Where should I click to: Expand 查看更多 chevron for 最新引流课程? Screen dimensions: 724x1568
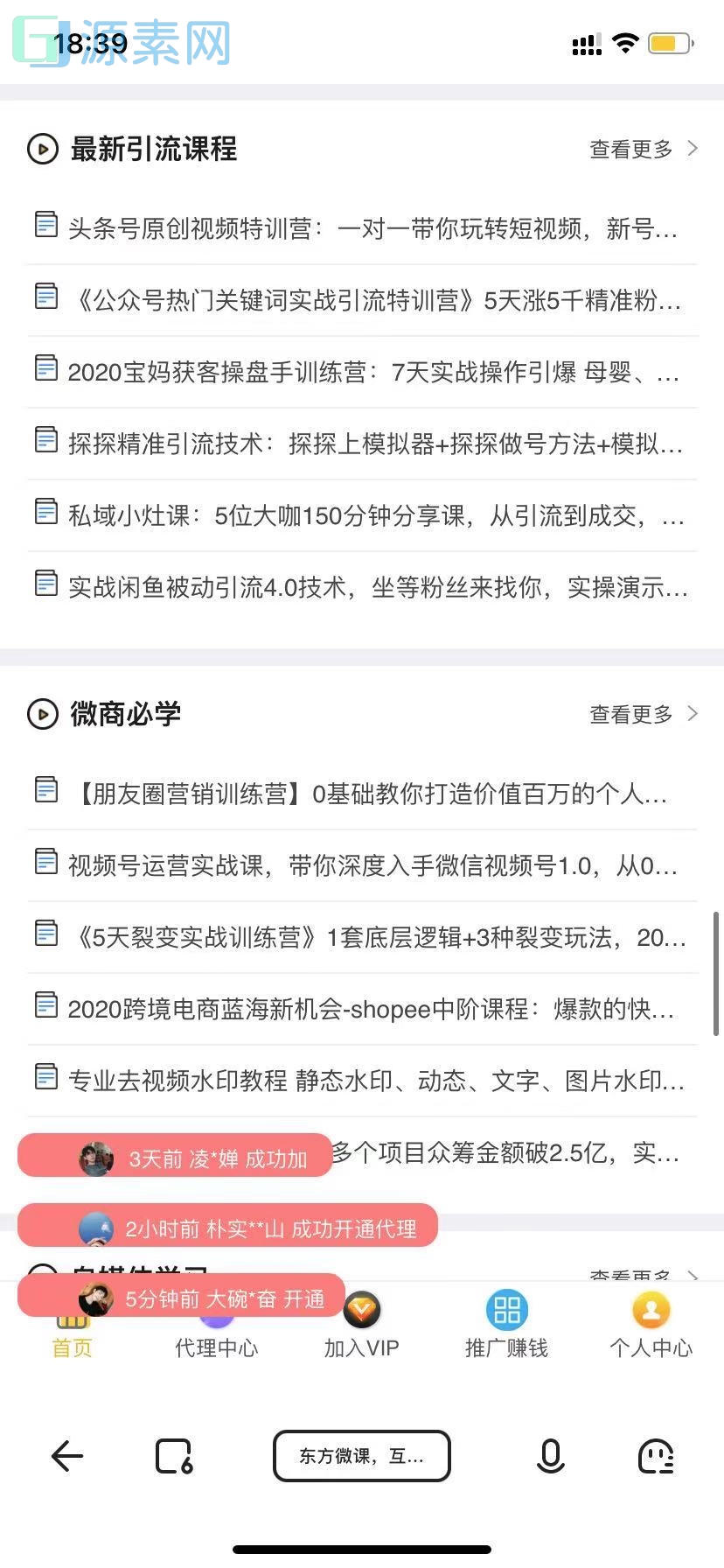[693, 149]
